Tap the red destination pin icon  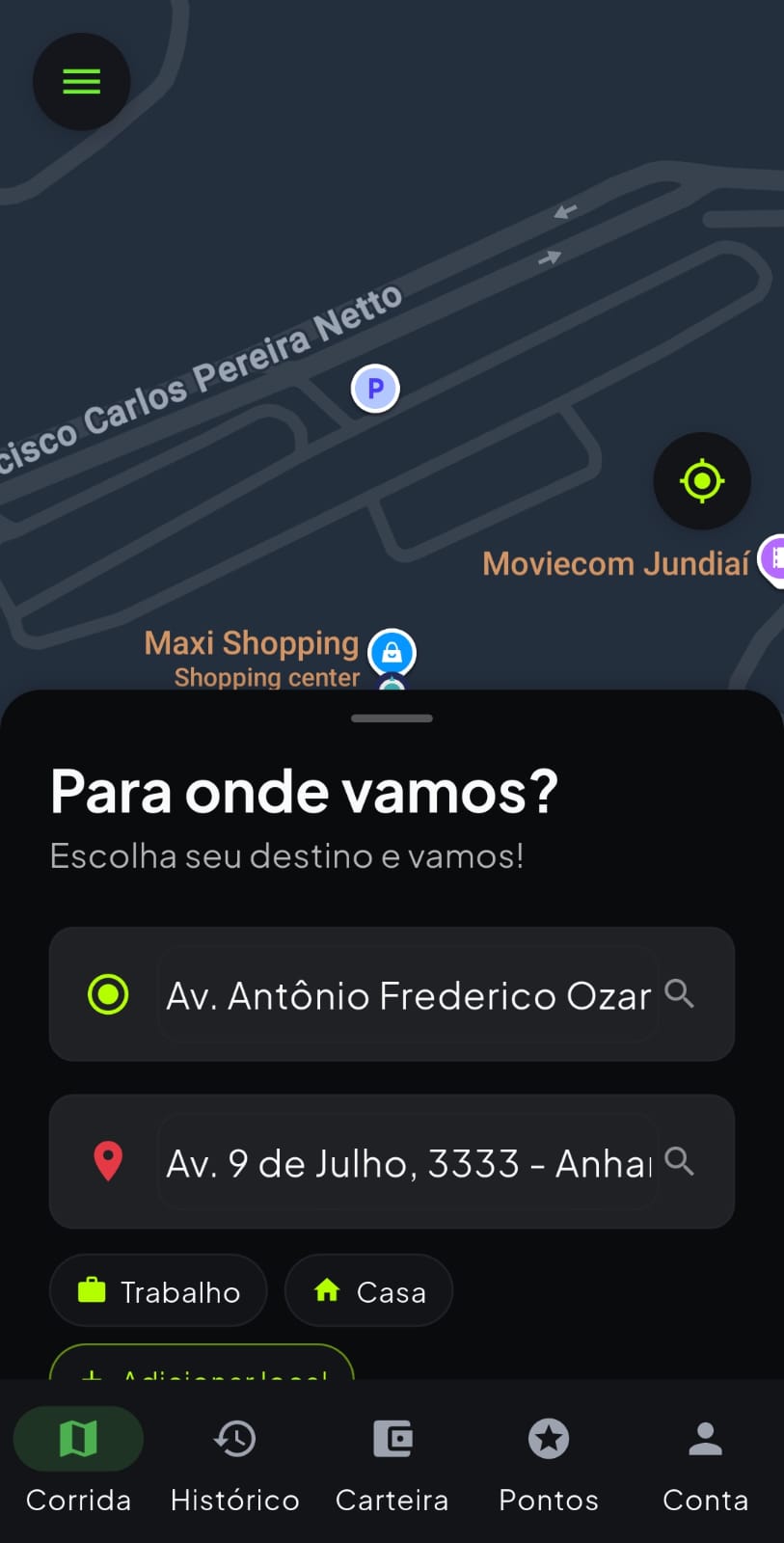[x=107, y=1162]
